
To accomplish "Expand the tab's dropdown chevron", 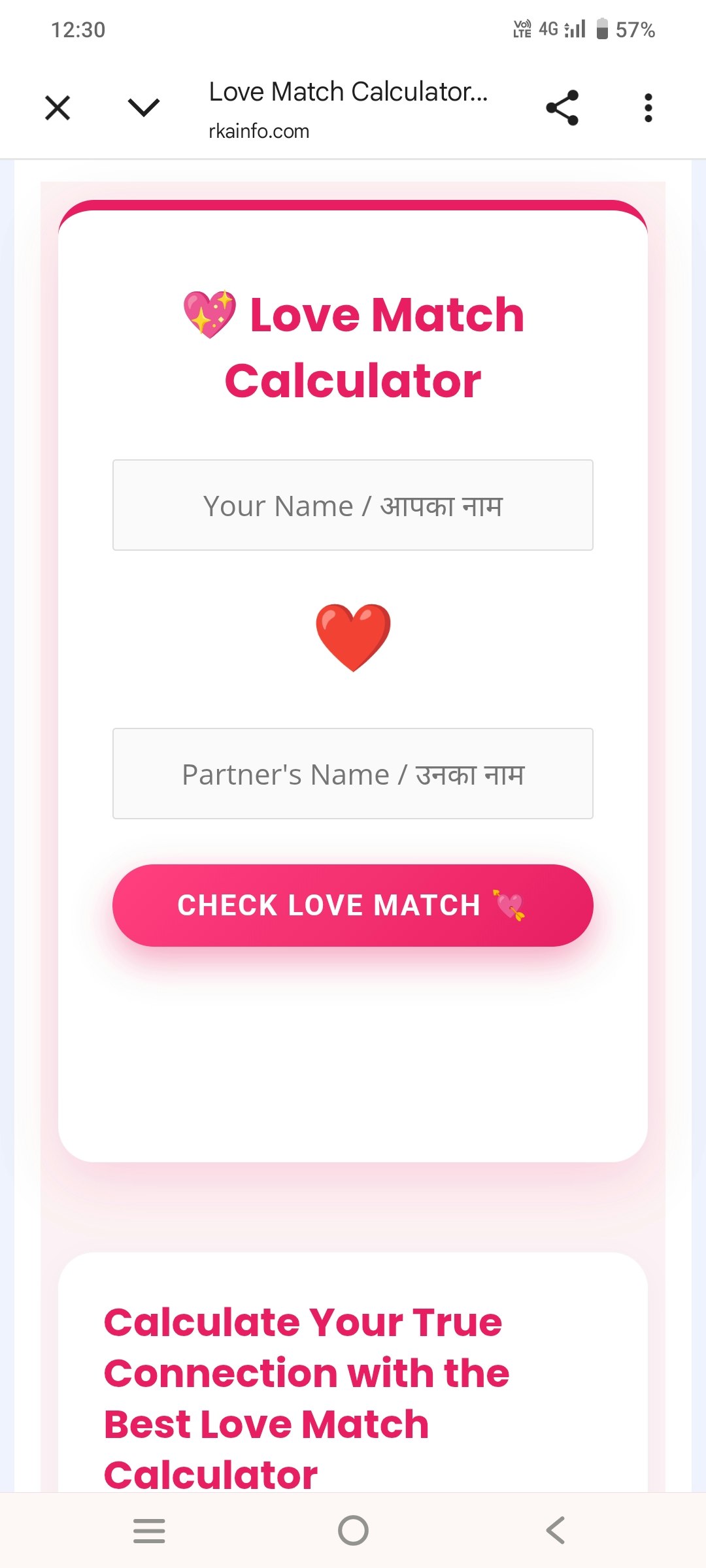I will click(144, 108).
